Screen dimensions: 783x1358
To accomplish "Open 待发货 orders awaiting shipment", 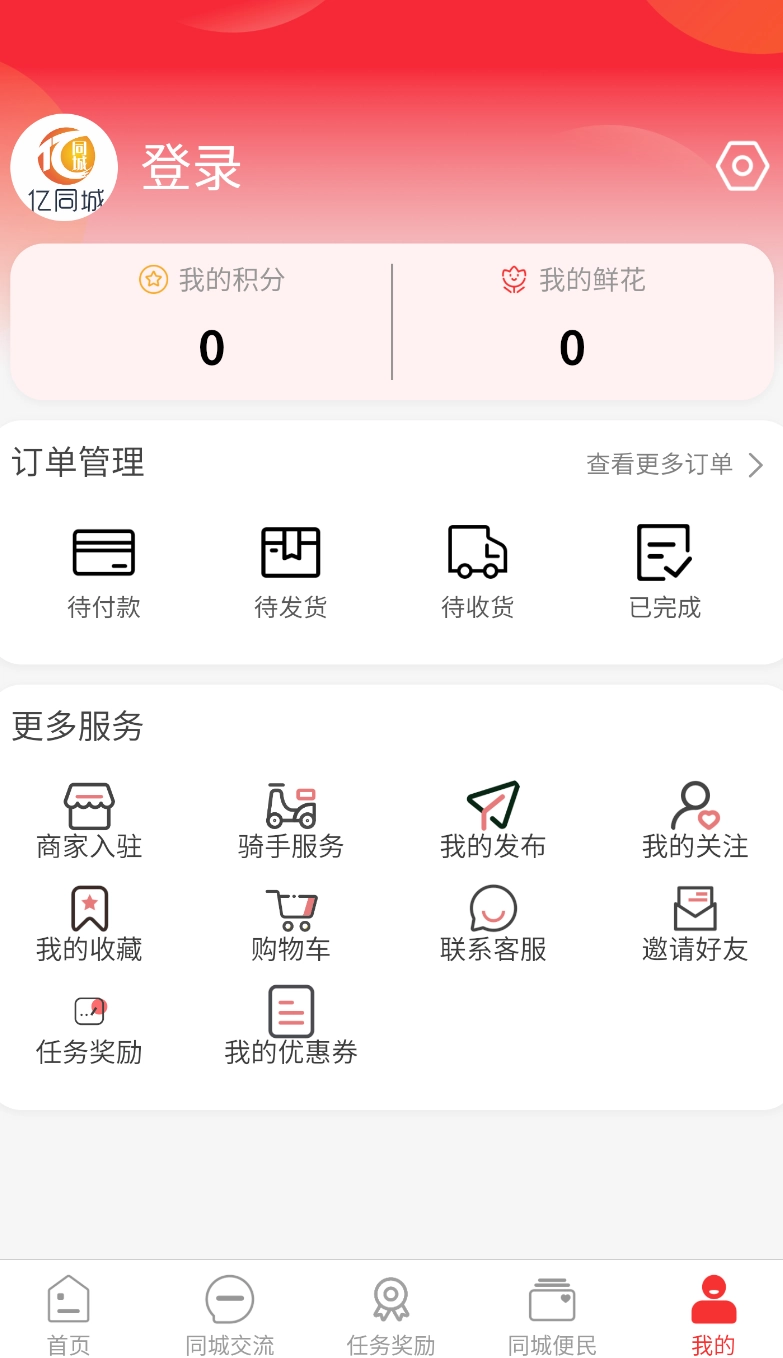I will (291, 571).
